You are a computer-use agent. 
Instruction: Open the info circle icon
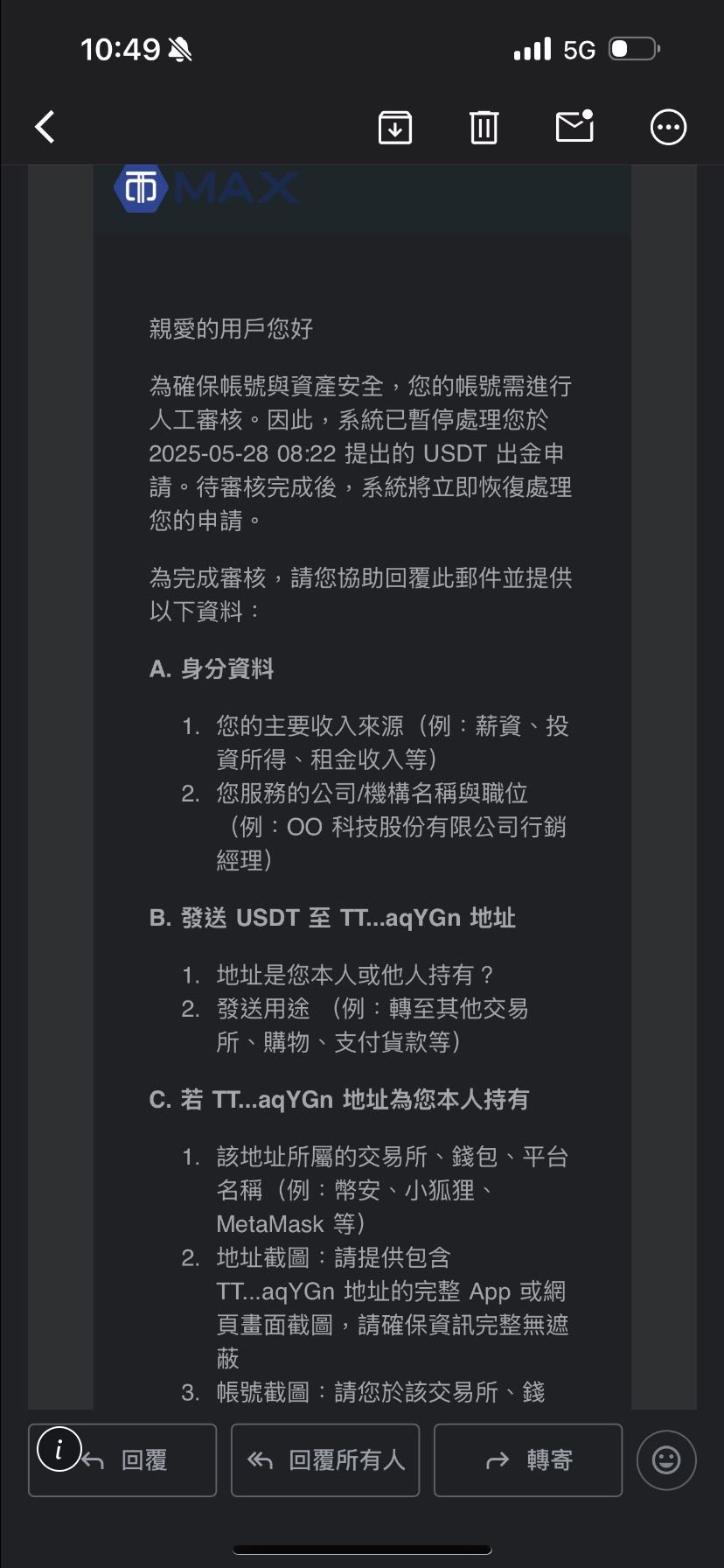59,1449
